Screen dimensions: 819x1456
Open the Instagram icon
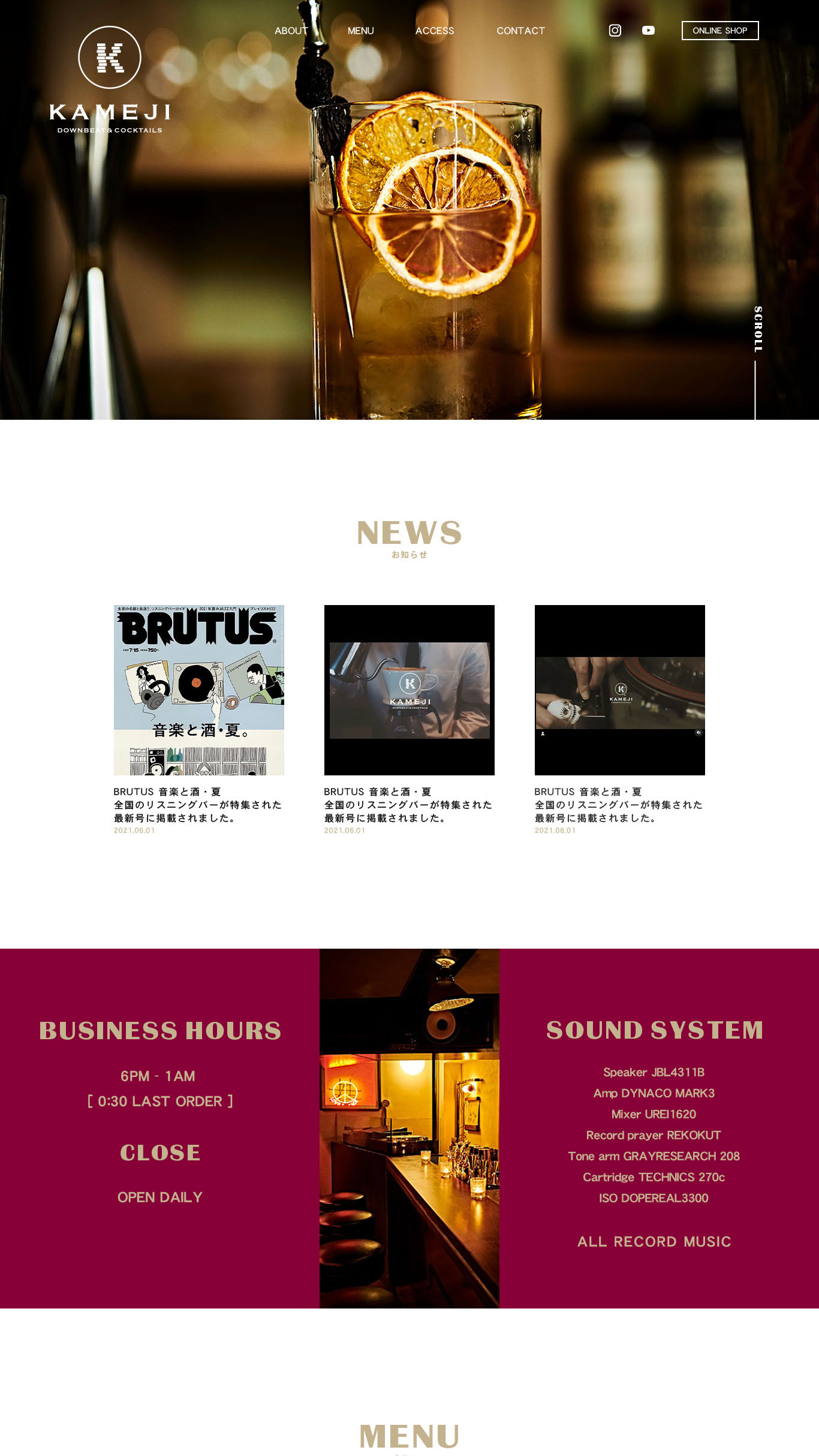[x=615, y=31]
